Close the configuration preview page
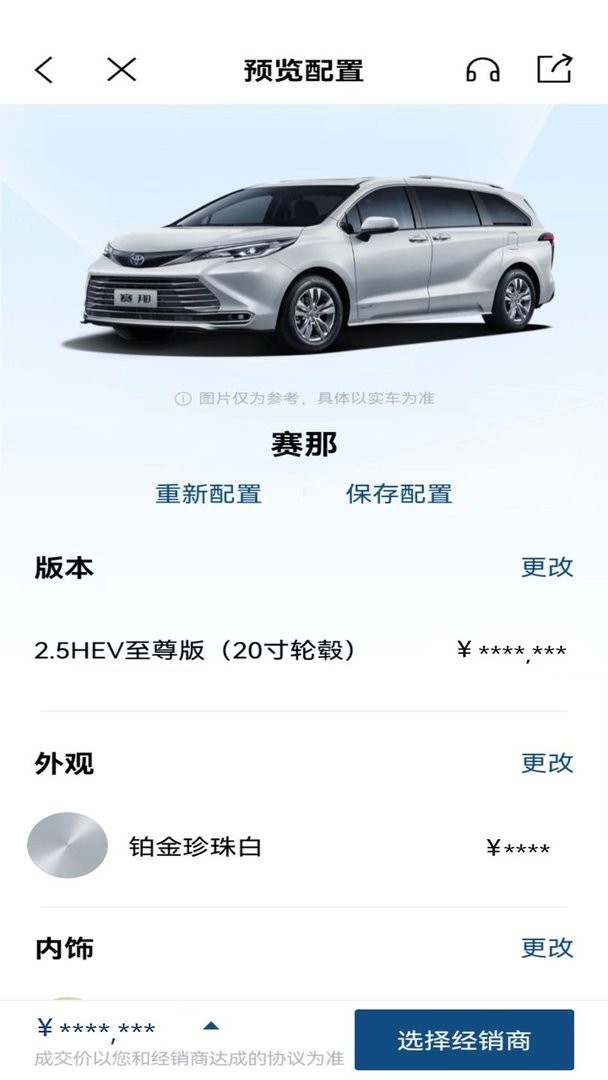This screenshot has height=1080, width=608. [x=121, y=70]
